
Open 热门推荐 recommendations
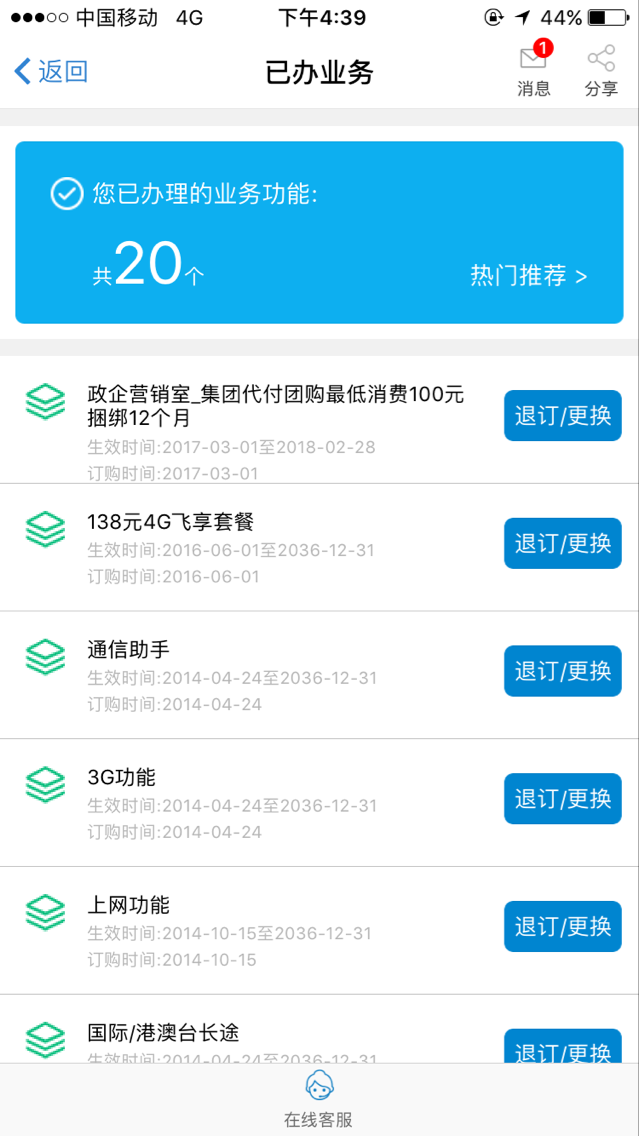[x=528, y=276]
